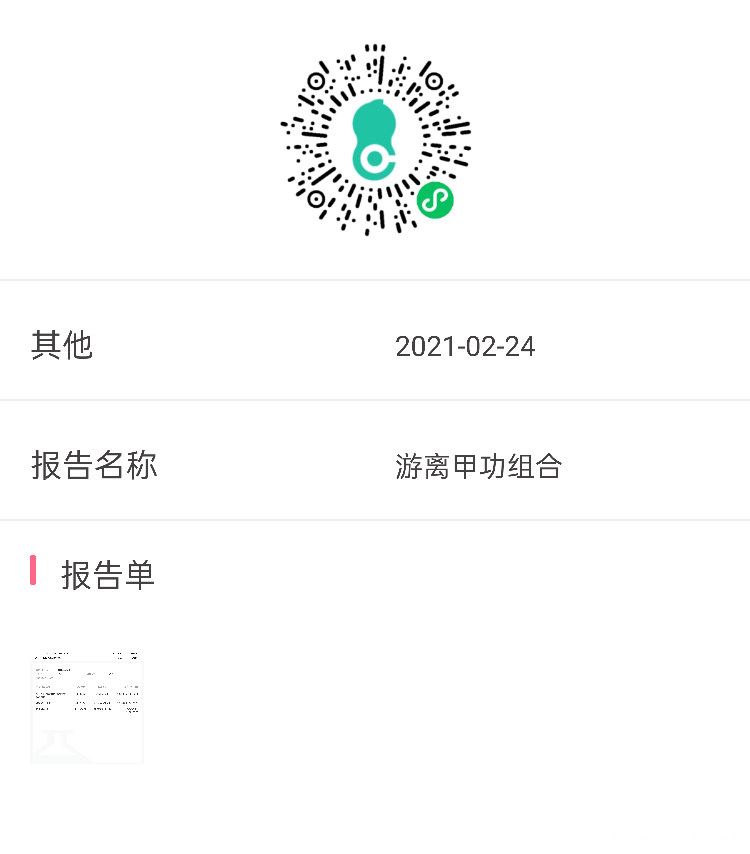This screenshot has height=854, width=750.
Task: Tap the report sheet preview under 报告单
Action: (x=87, y=707)
